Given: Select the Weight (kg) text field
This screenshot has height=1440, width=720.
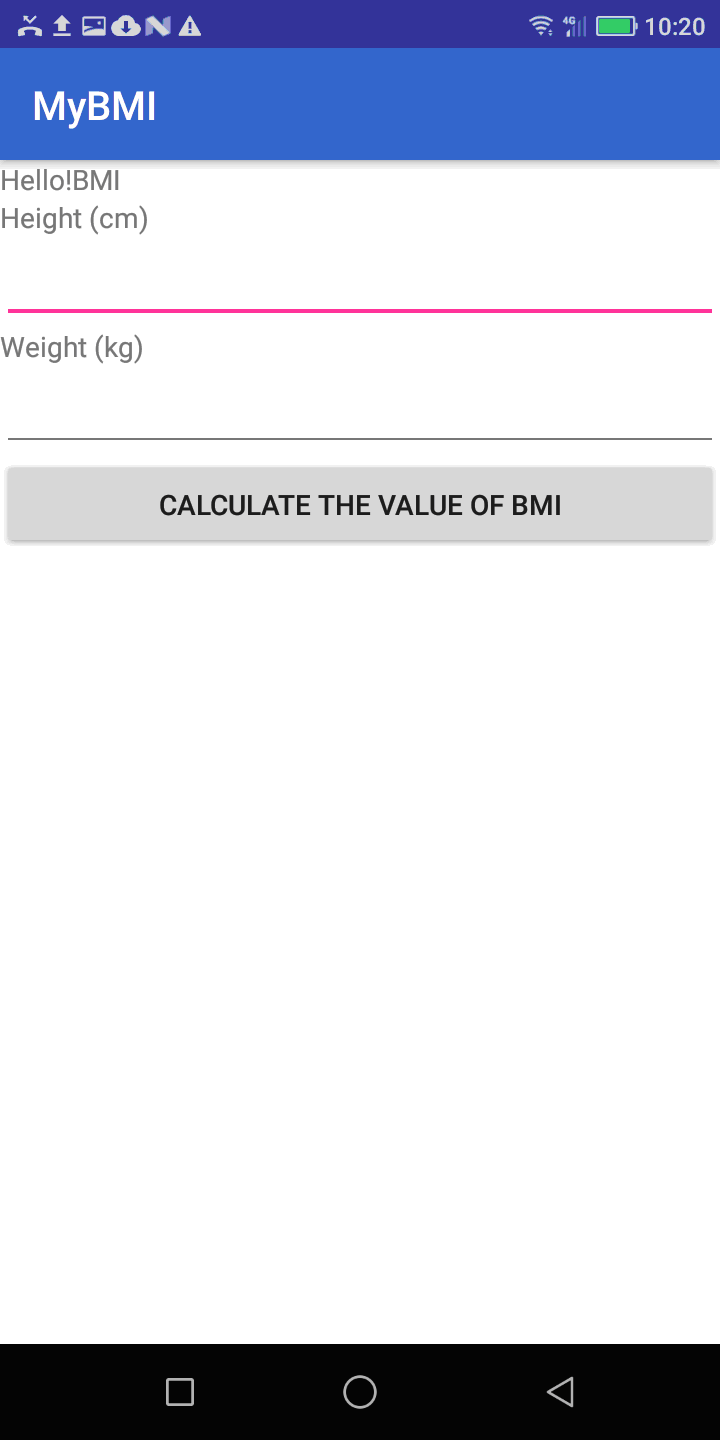Looking at the screenshot, I should (x=360, y=411).
